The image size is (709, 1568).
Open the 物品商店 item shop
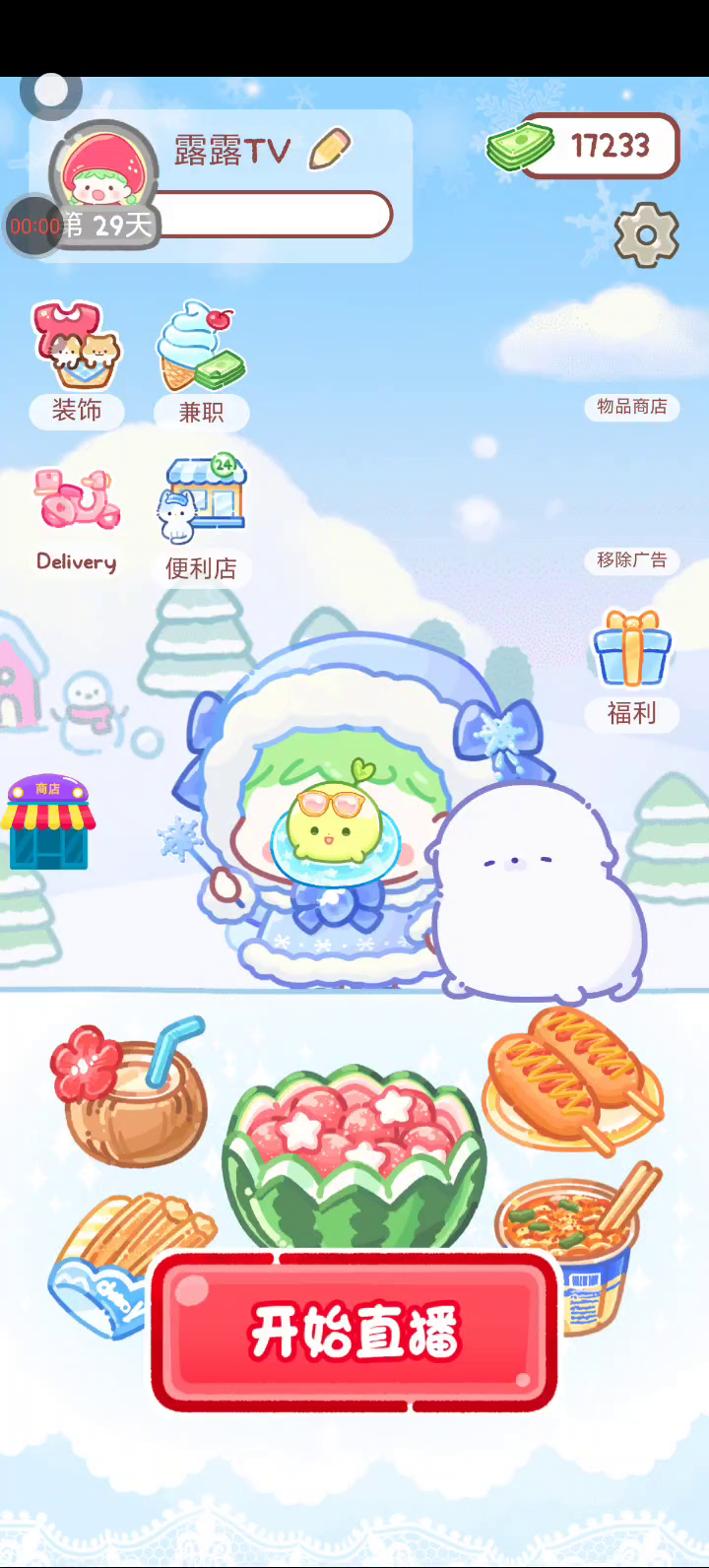(631, 407)
